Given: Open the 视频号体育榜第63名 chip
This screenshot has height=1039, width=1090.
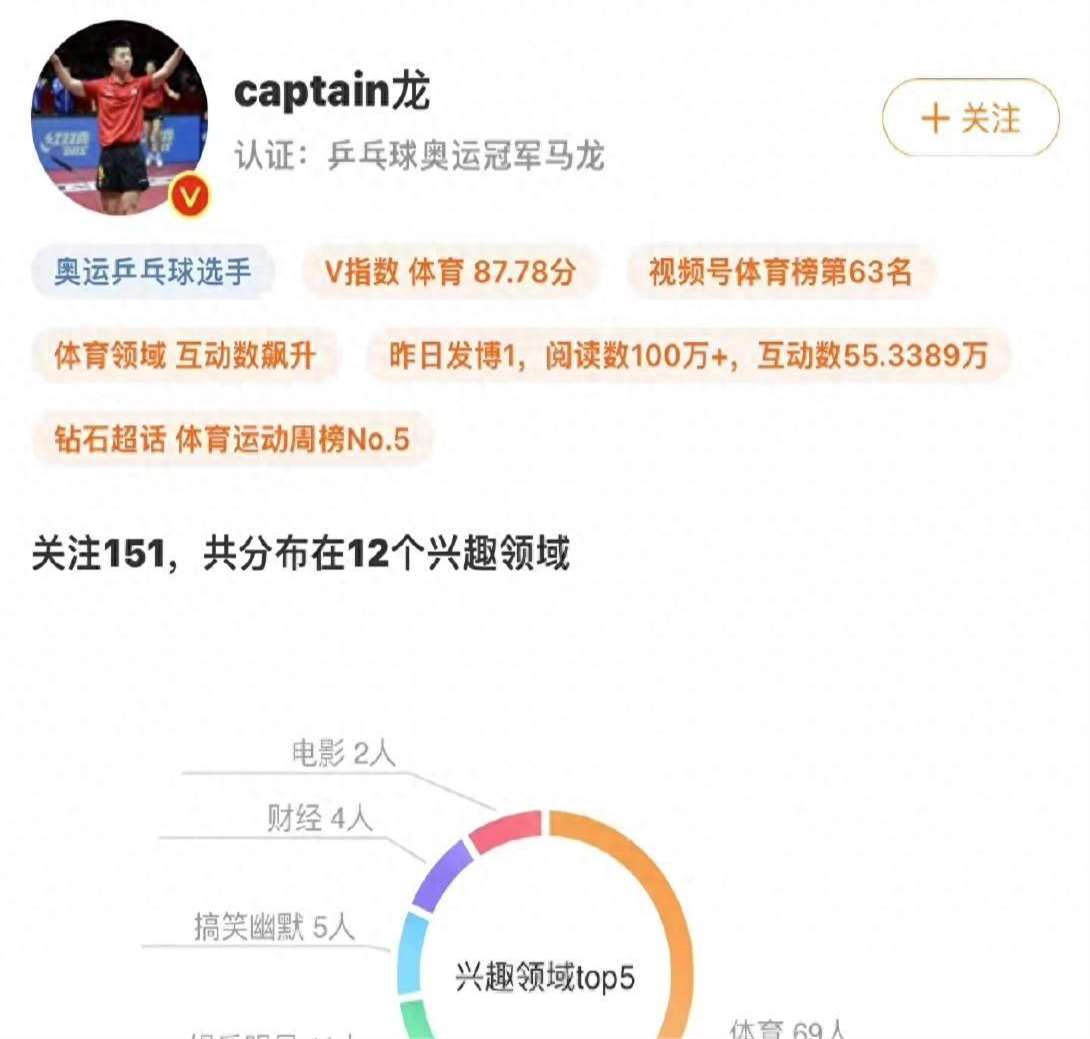Looking at the screenshot, I should click(x=780, y=271).
